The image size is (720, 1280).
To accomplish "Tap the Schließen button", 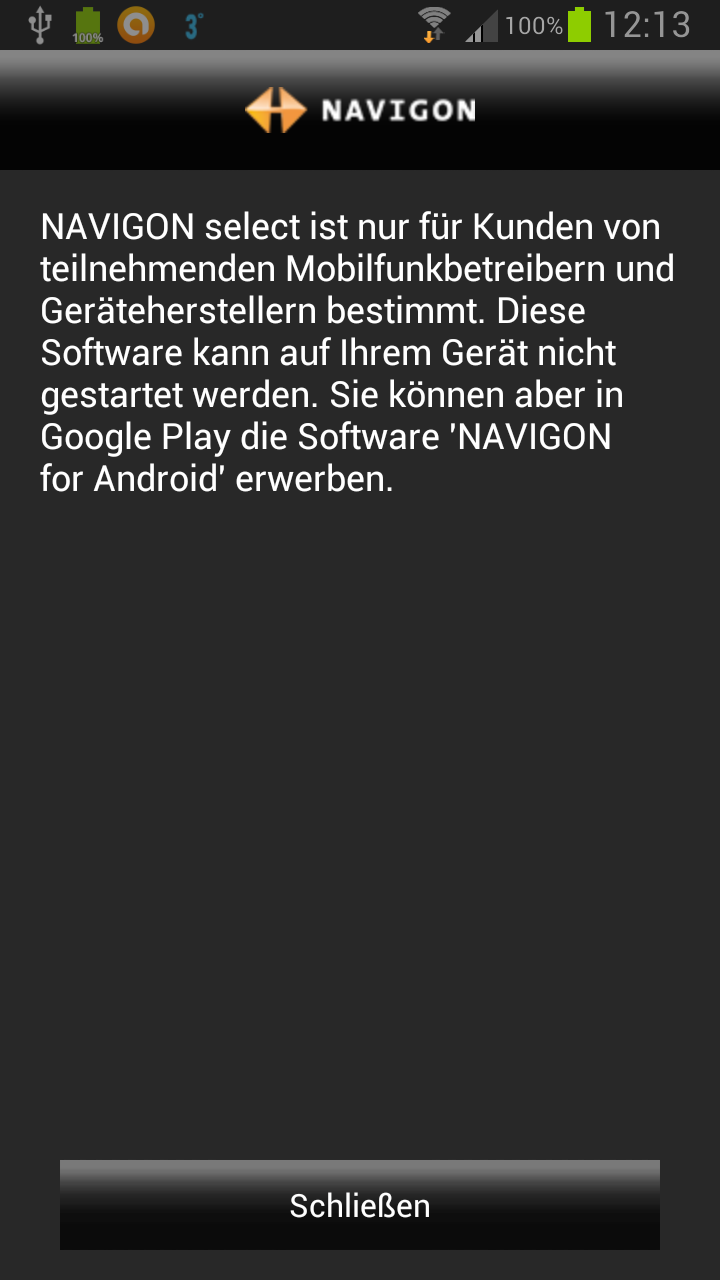I will (x=360, y=1205).
